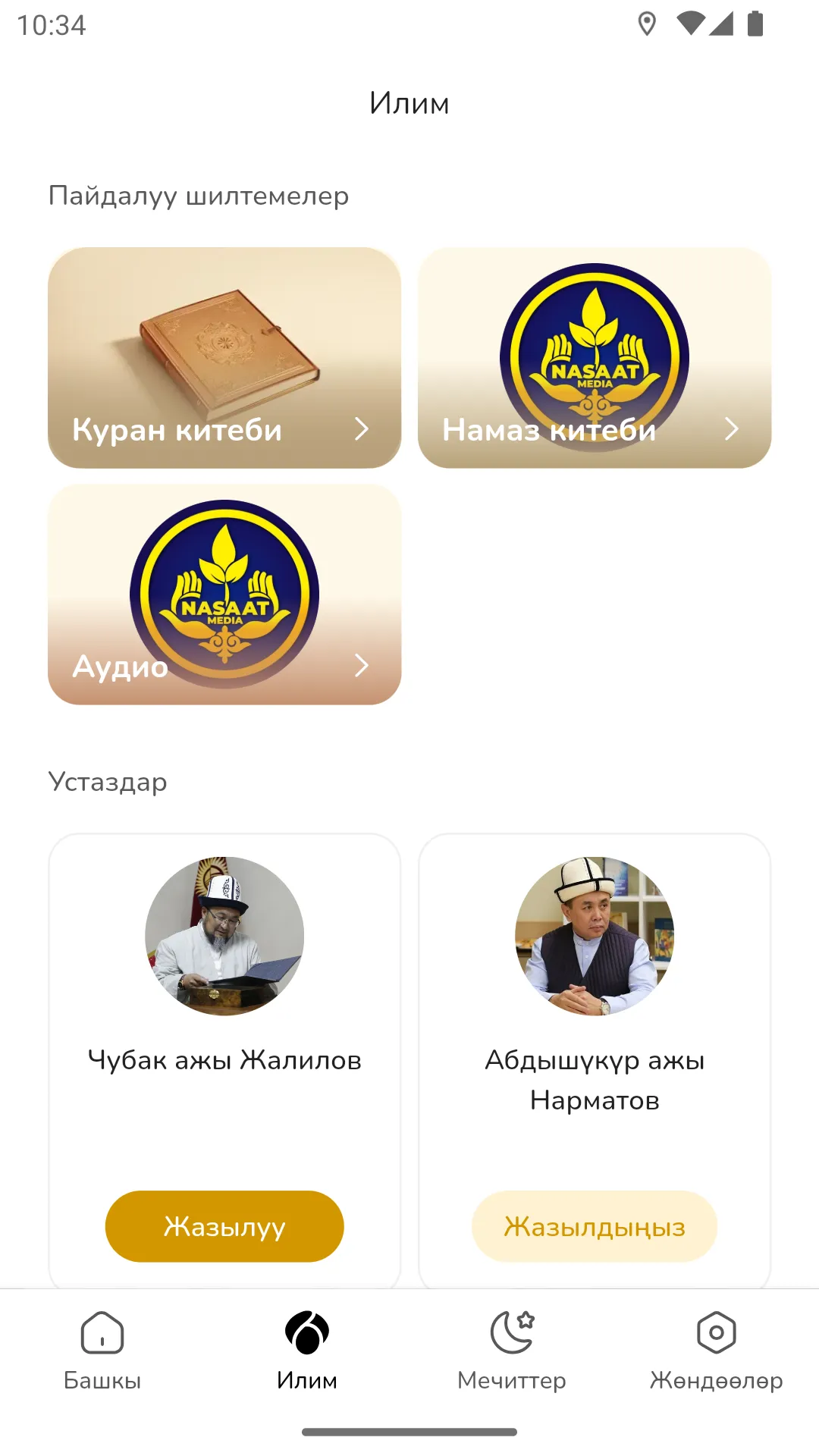
Task: Tap the Wi-Fi icon in the status bar
Action: (x=687, y=25)
